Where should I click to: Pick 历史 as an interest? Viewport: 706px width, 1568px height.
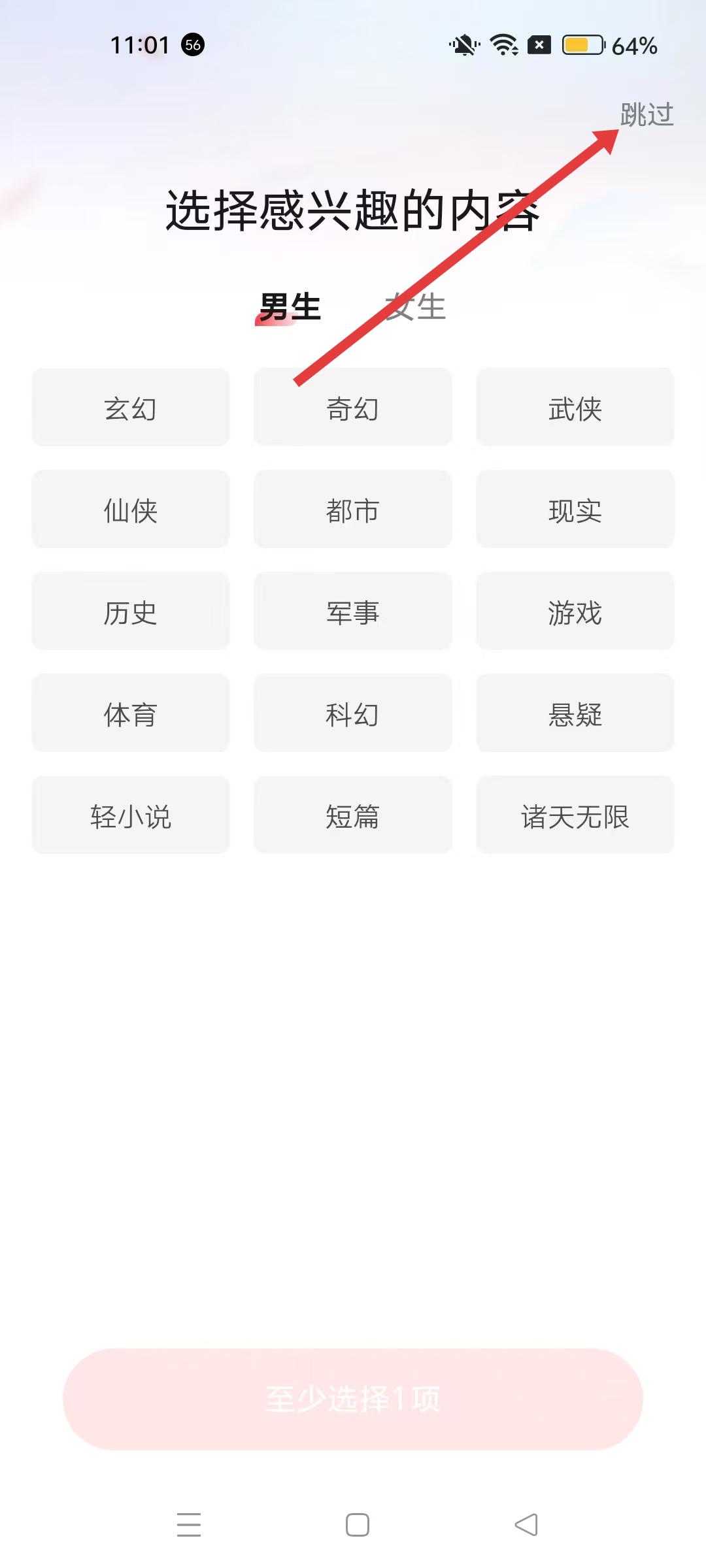click(x=131, y=612)
